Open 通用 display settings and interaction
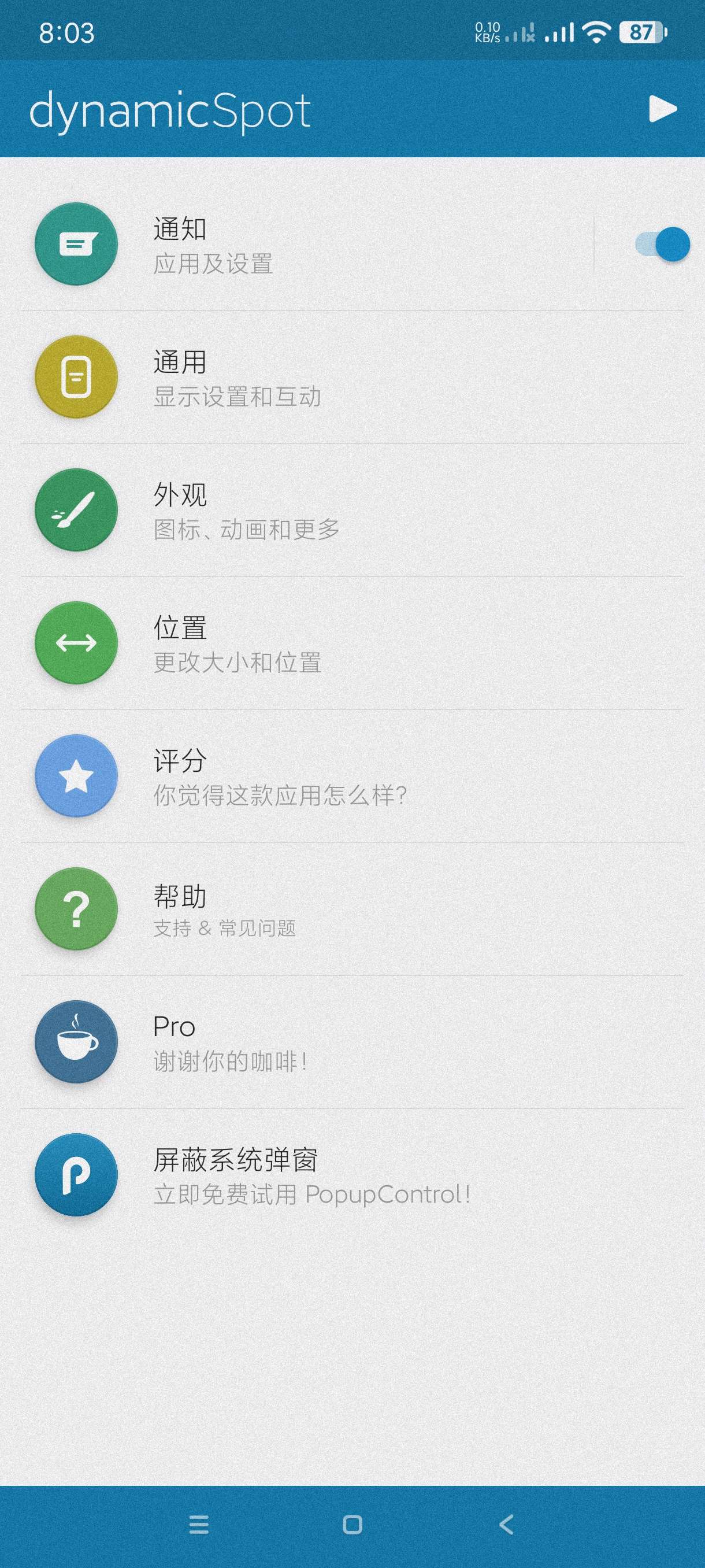Image resolution: width=705 pixels, height=1568 pixels. click(304, 378)
